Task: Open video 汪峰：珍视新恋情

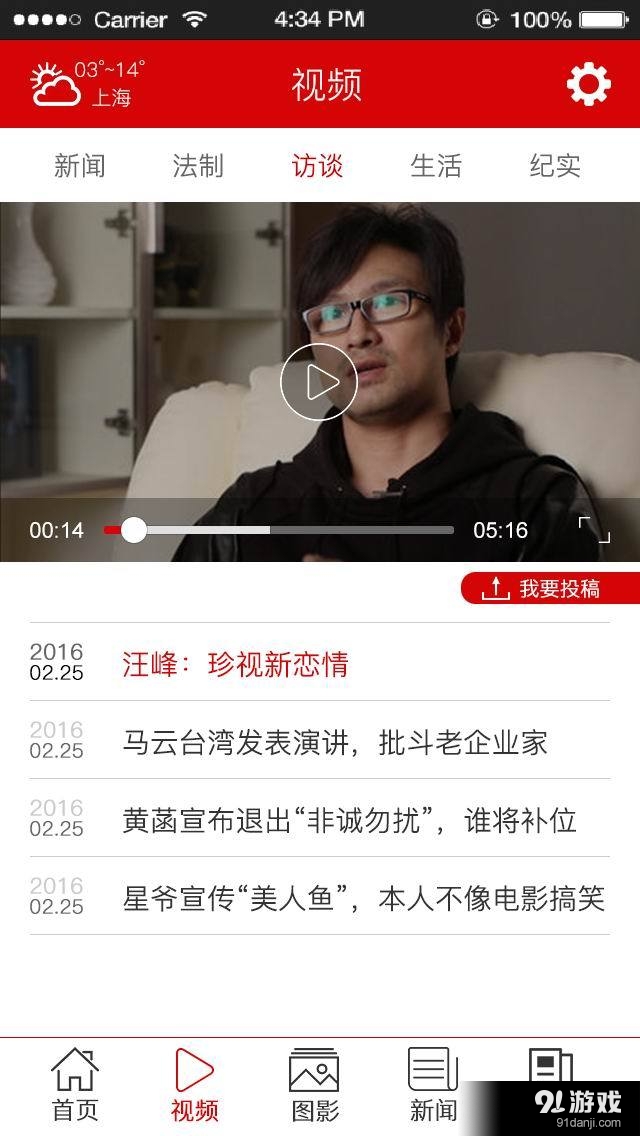Action: [236, 665]
